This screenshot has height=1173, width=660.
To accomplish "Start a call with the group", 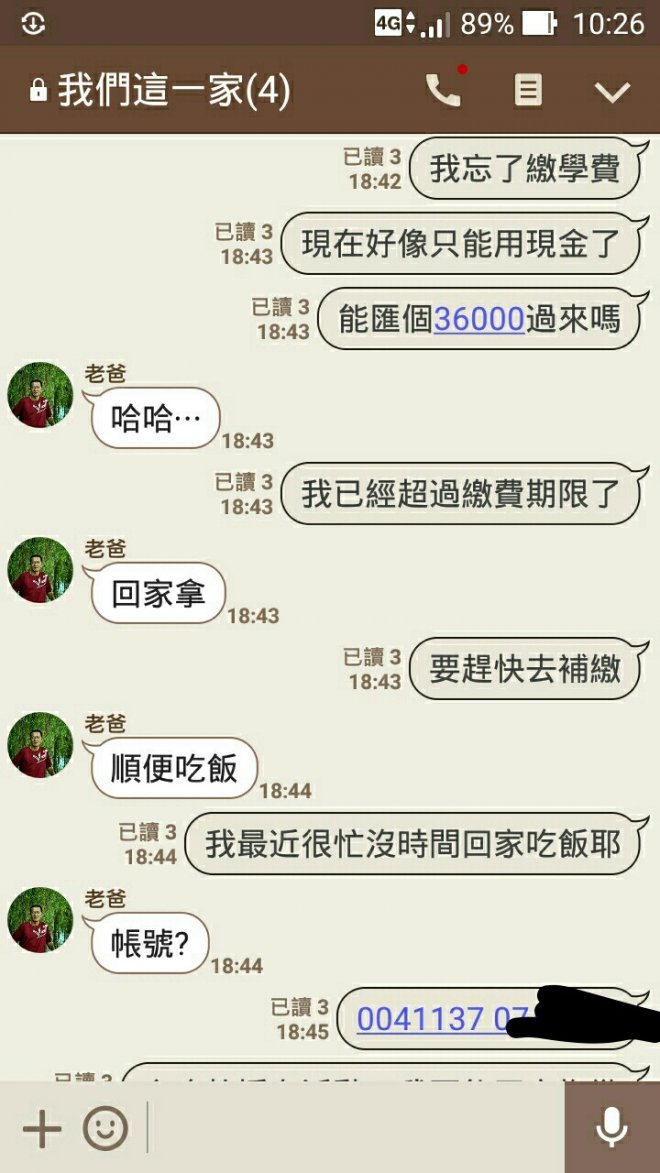I will (x=443, y=91).
